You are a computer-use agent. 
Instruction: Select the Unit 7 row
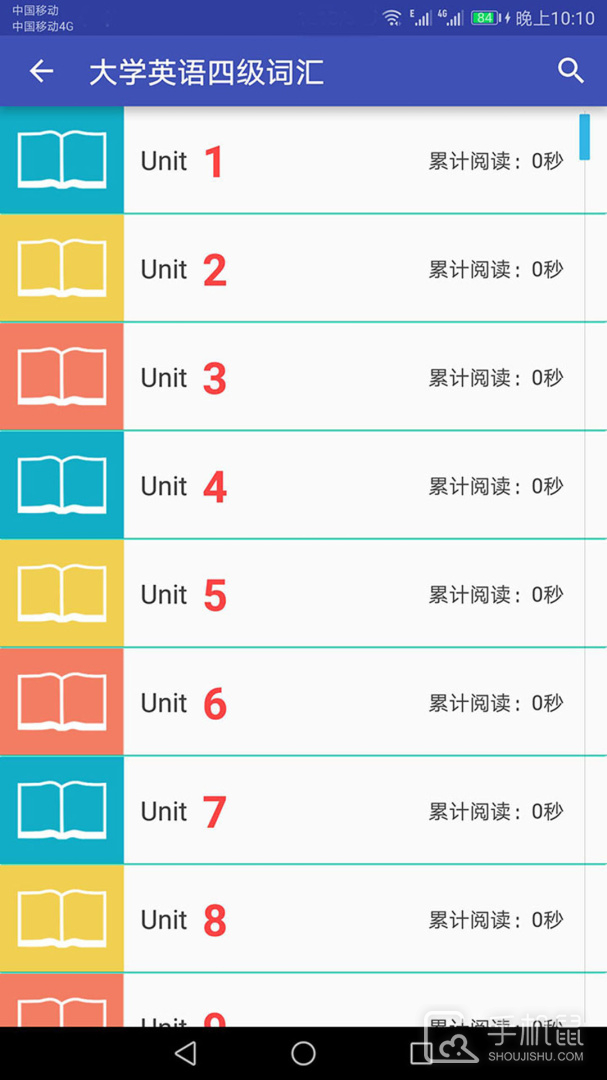(300, 811)
